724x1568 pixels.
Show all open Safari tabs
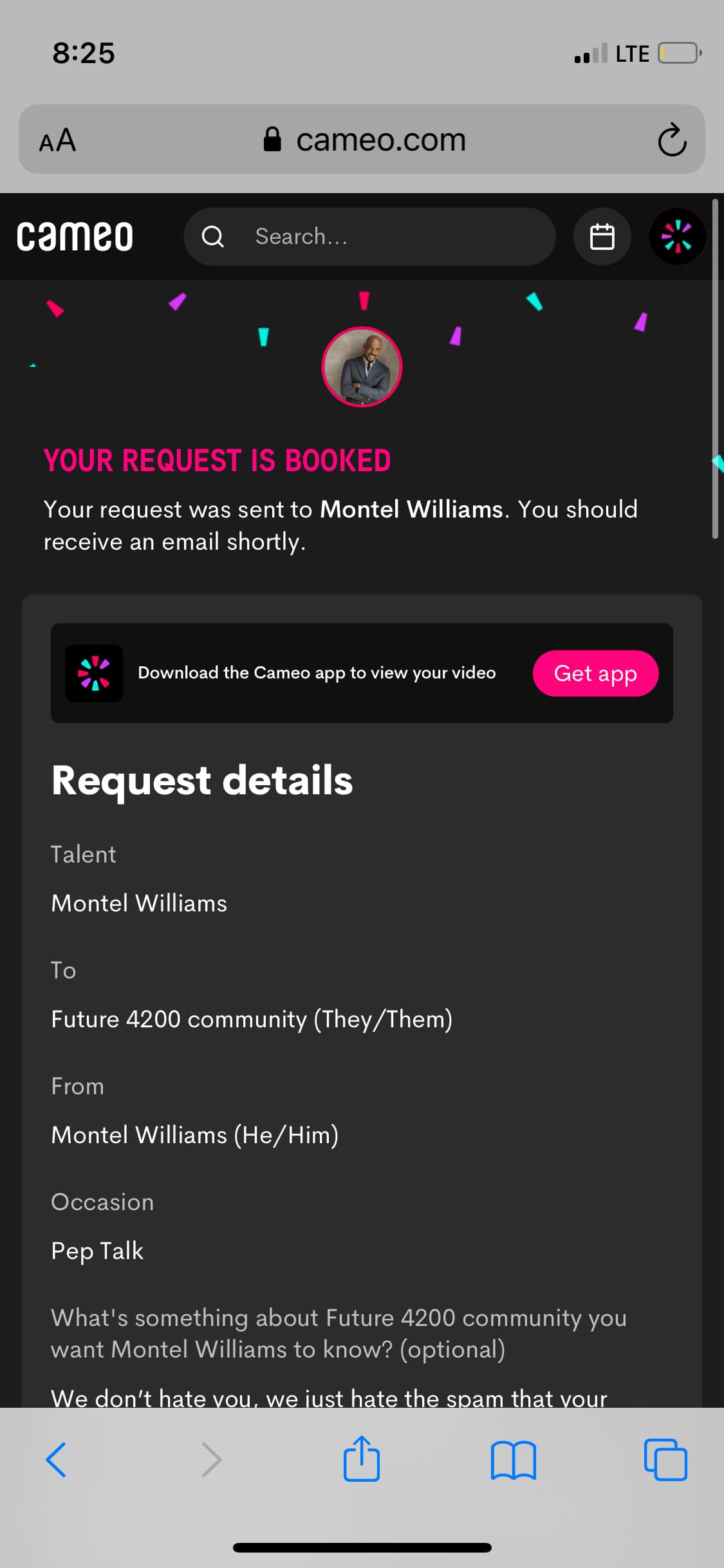pyautogui.click(x=665, y=1459)
